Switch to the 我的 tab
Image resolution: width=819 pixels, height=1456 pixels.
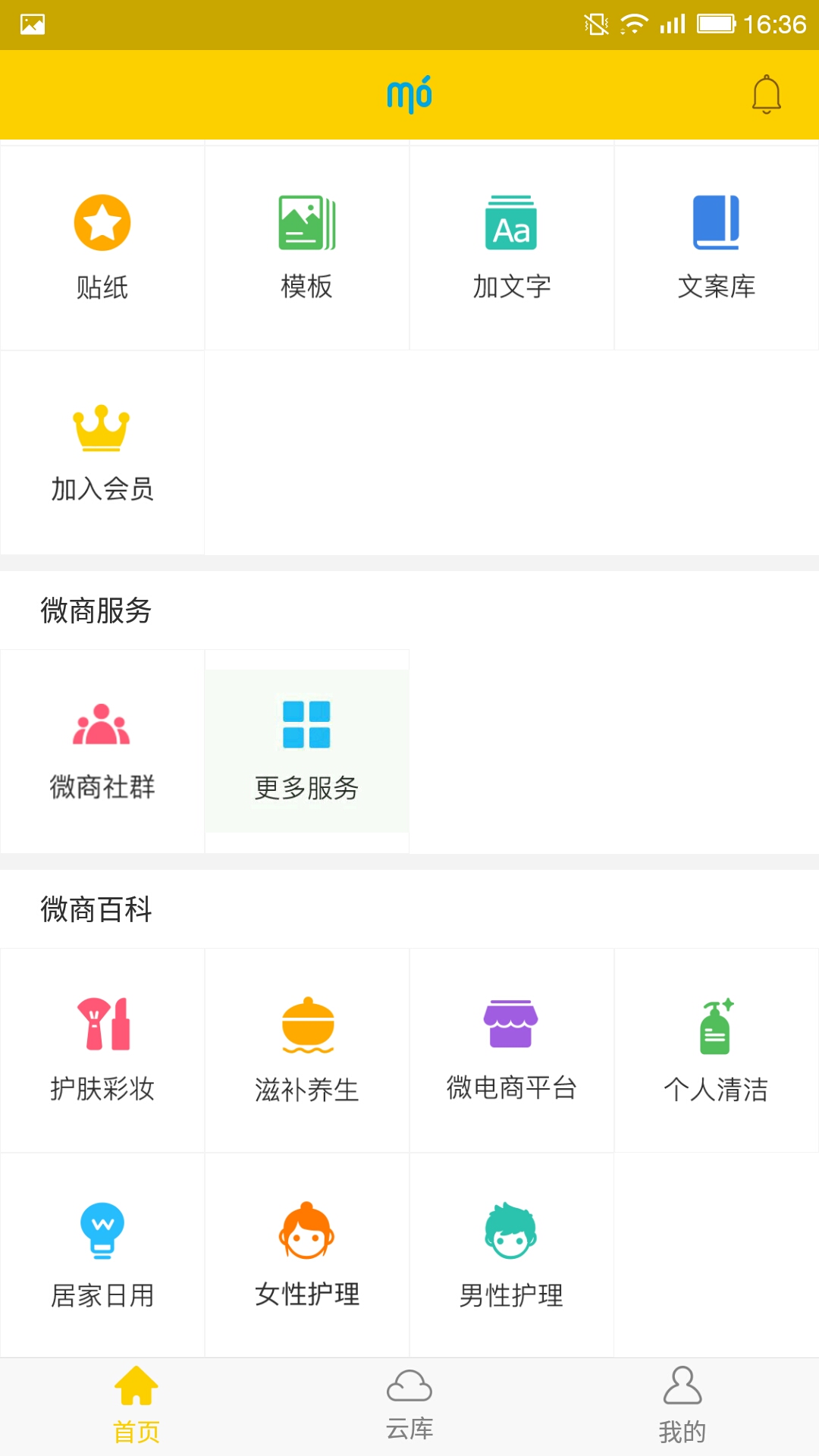(682, 1405)
